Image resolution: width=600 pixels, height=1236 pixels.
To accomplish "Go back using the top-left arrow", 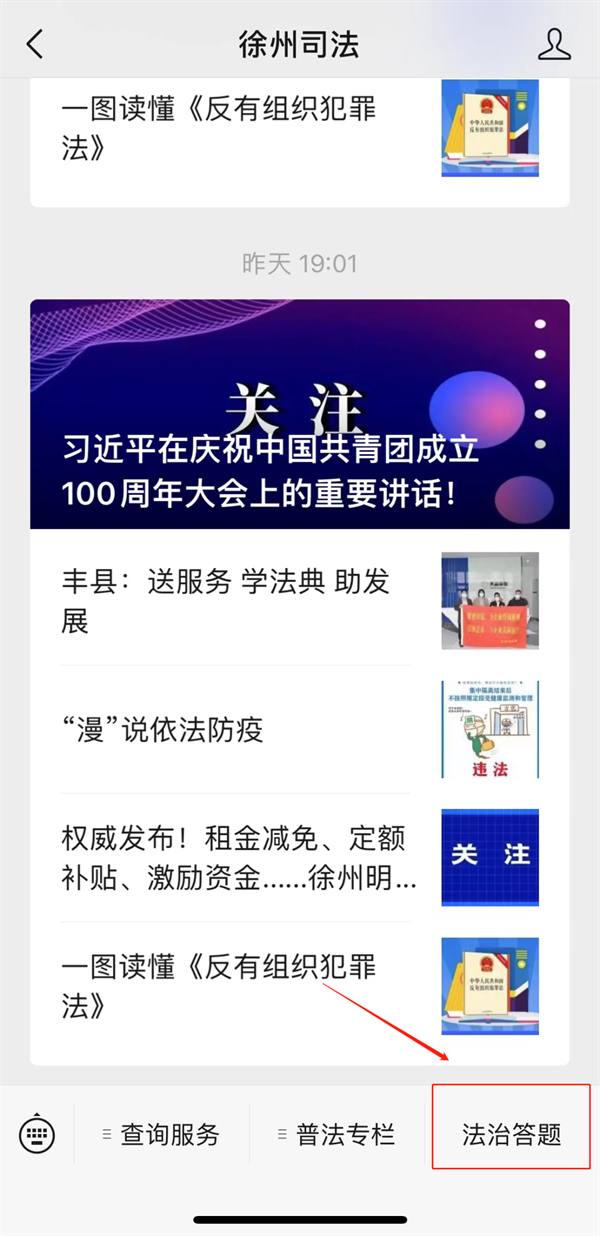I will 36,44.
